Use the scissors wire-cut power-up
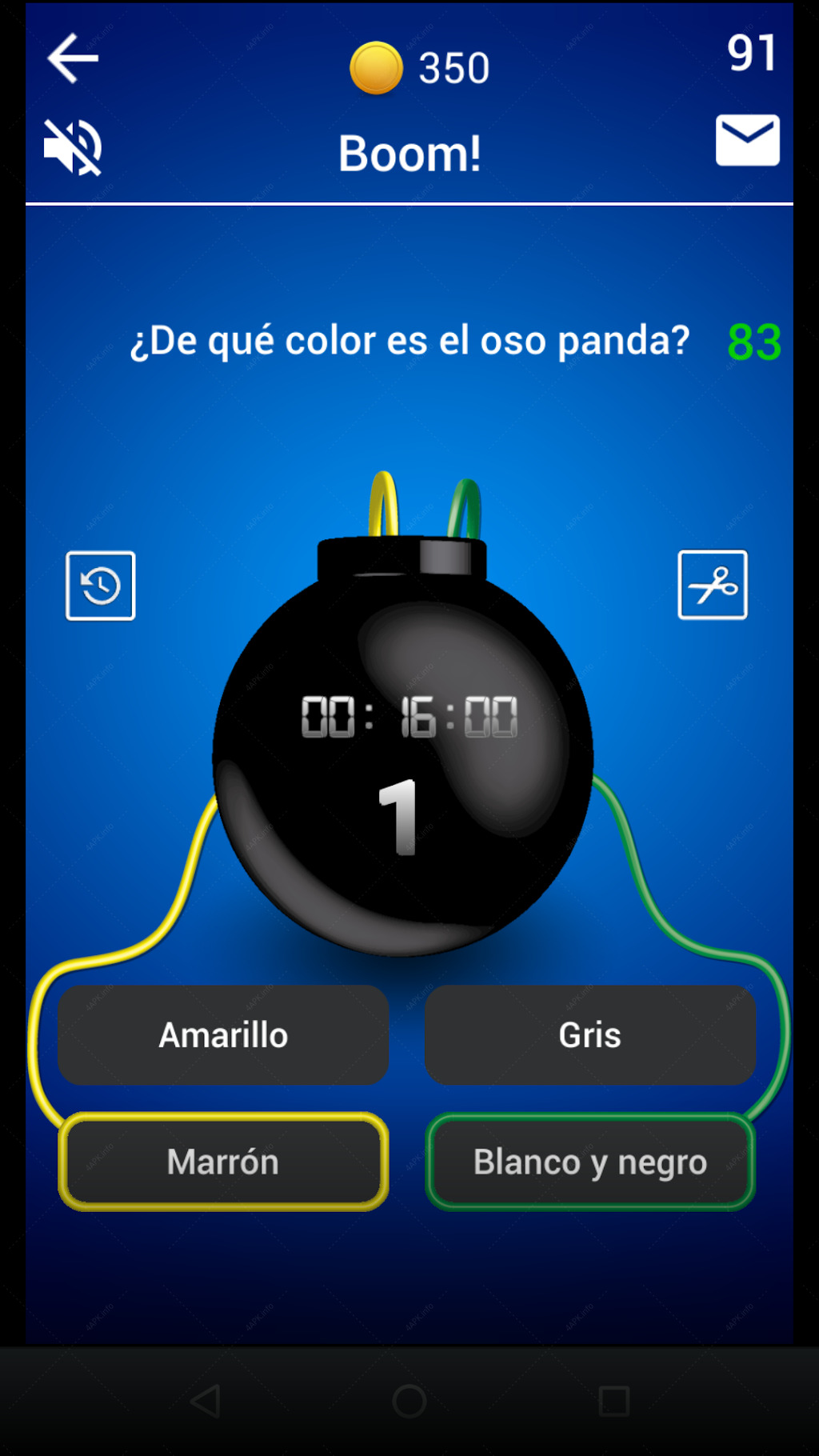819x1456 pixels. pyautogui.click(x=713, y=585)
